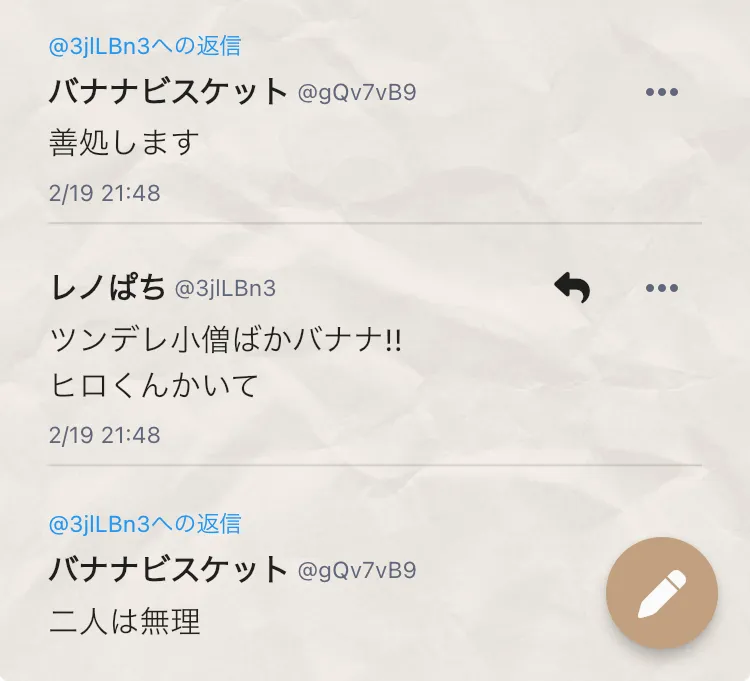Open @3jlLBn3 reply link above 善処します
The height and width of the screenshot is (681, 750).
(x=145, y=46)
